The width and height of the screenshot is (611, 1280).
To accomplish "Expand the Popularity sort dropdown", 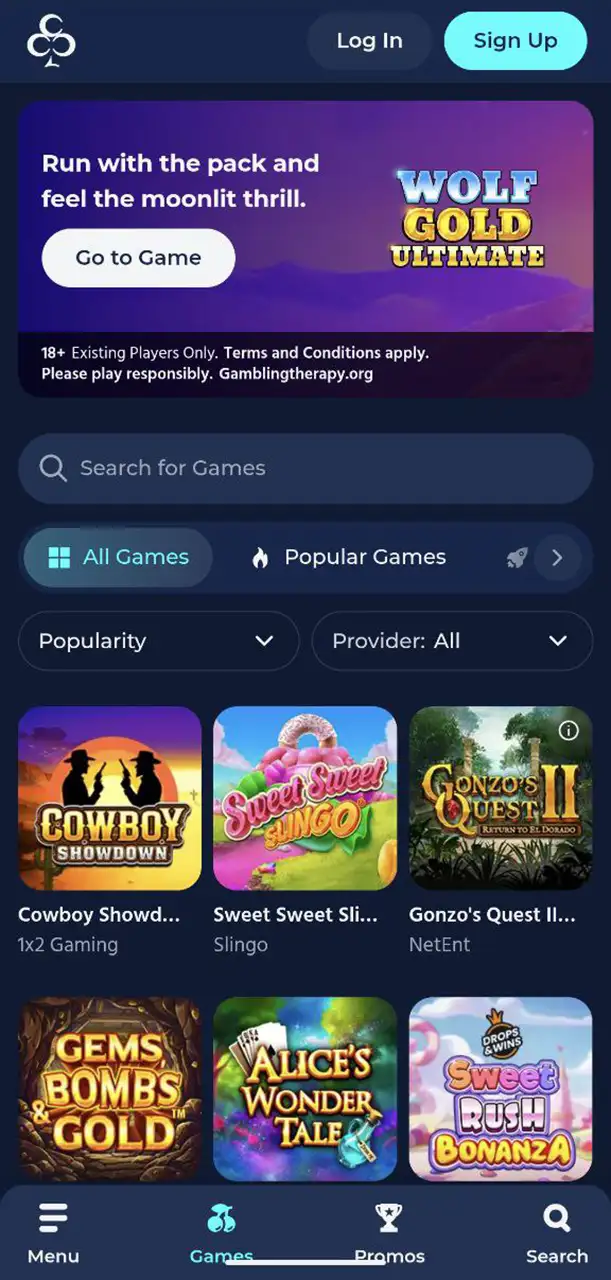I will tap(158, 641).
